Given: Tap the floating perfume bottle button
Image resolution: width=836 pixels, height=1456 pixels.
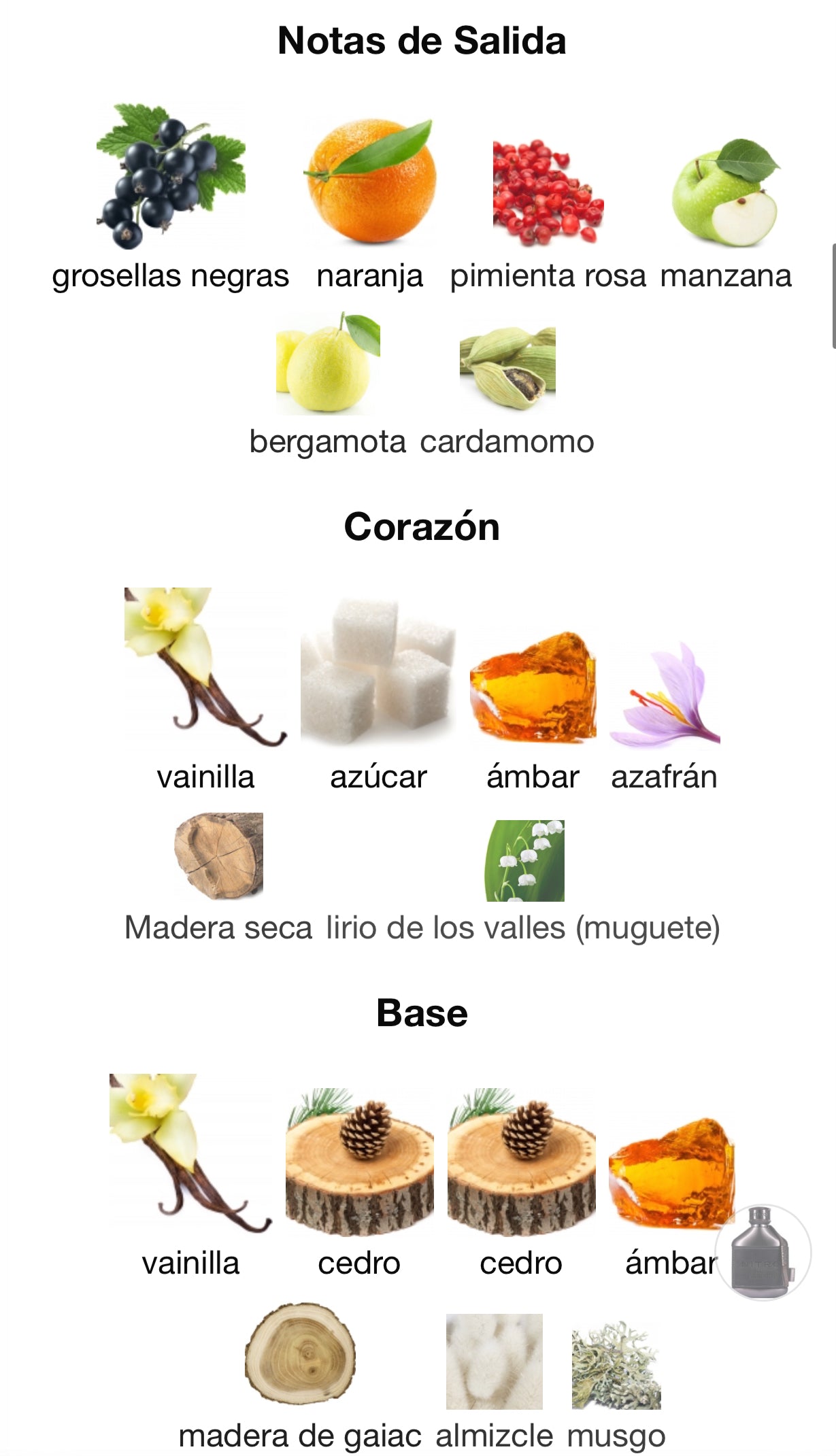Looking at the screenshot, I should [763, 1252].
